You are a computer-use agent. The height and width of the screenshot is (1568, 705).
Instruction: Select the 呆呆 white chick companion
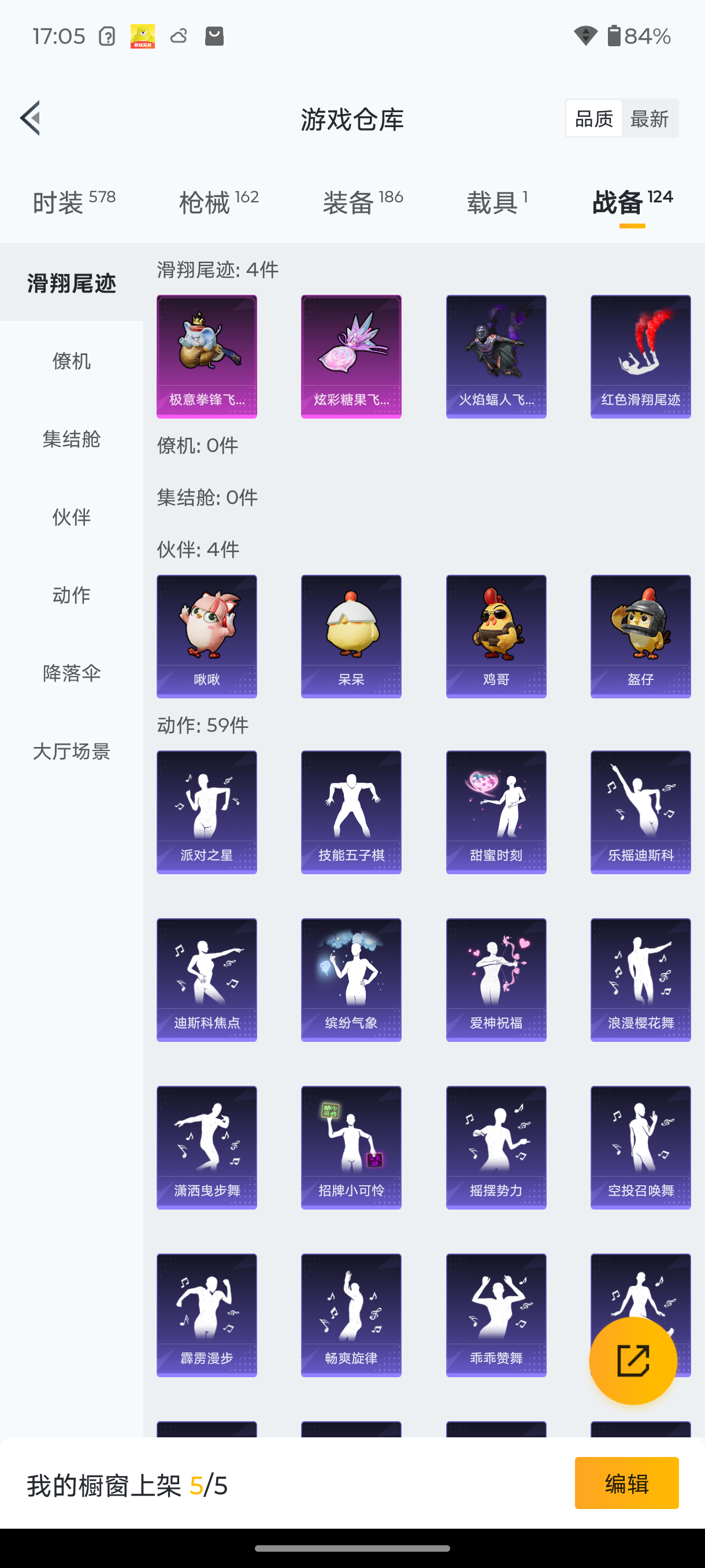[x=350, y=636]
